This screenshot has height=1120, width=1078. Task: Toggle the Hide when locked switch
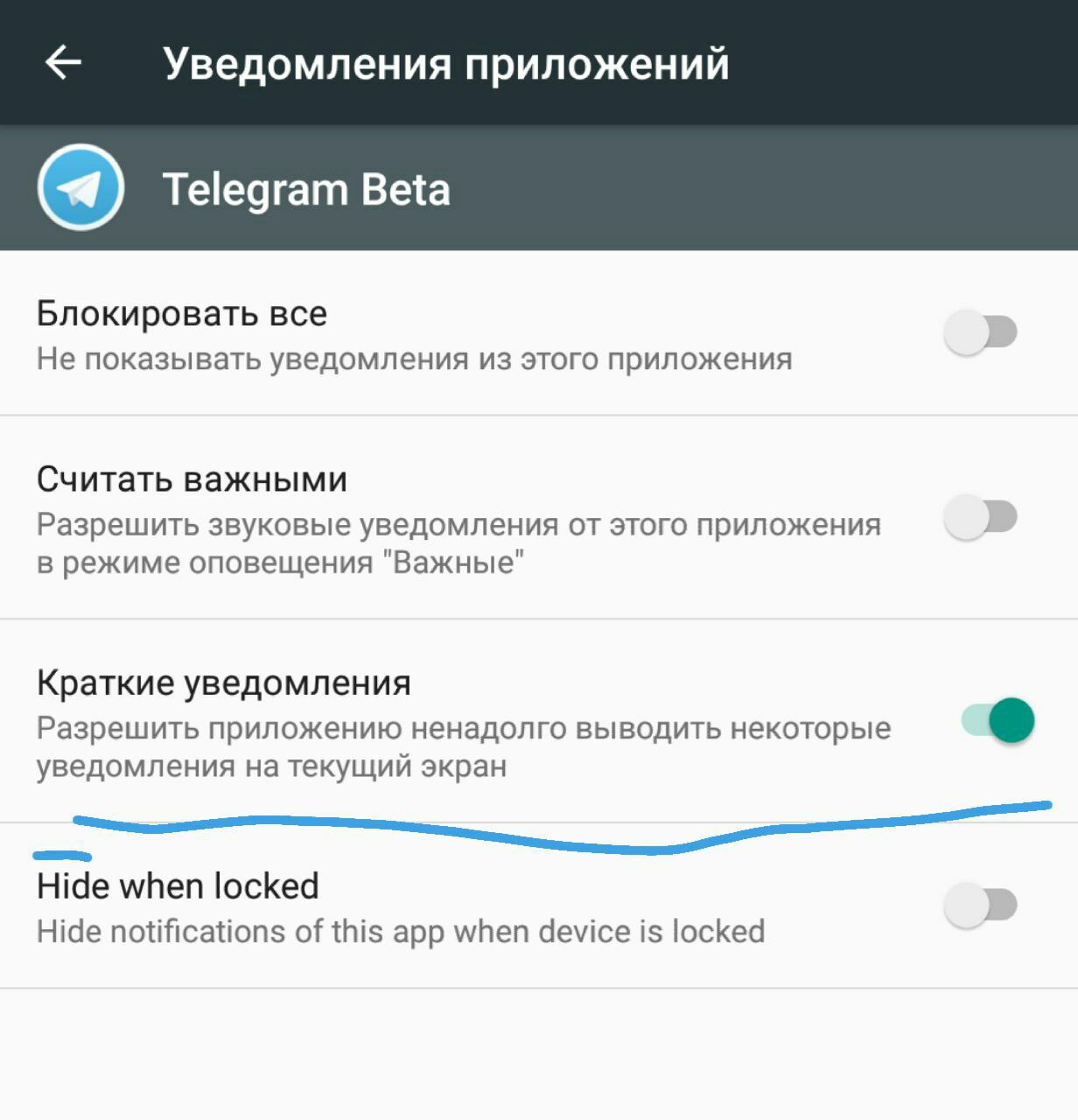[981, 905]
